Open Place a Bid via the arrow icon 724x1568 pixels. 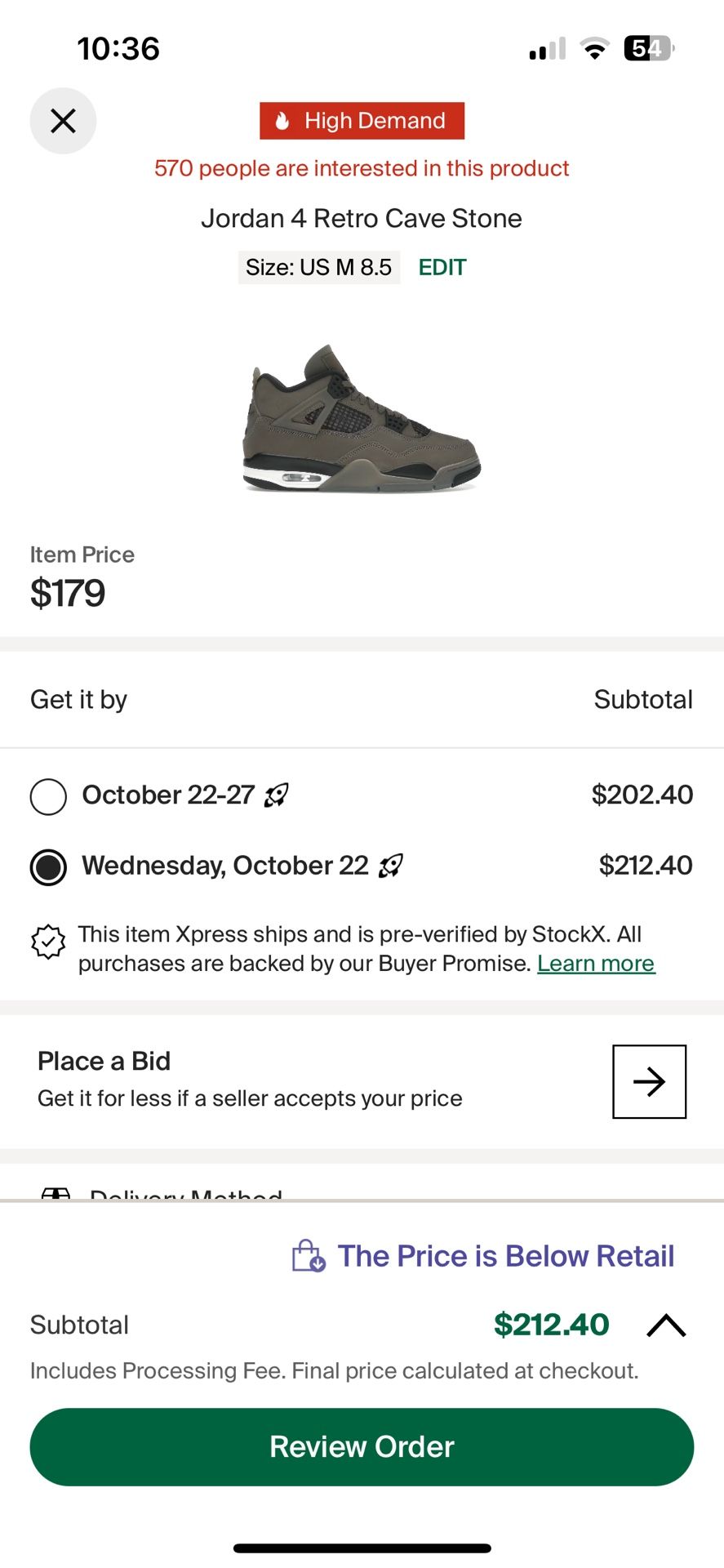click(649, 1082)
